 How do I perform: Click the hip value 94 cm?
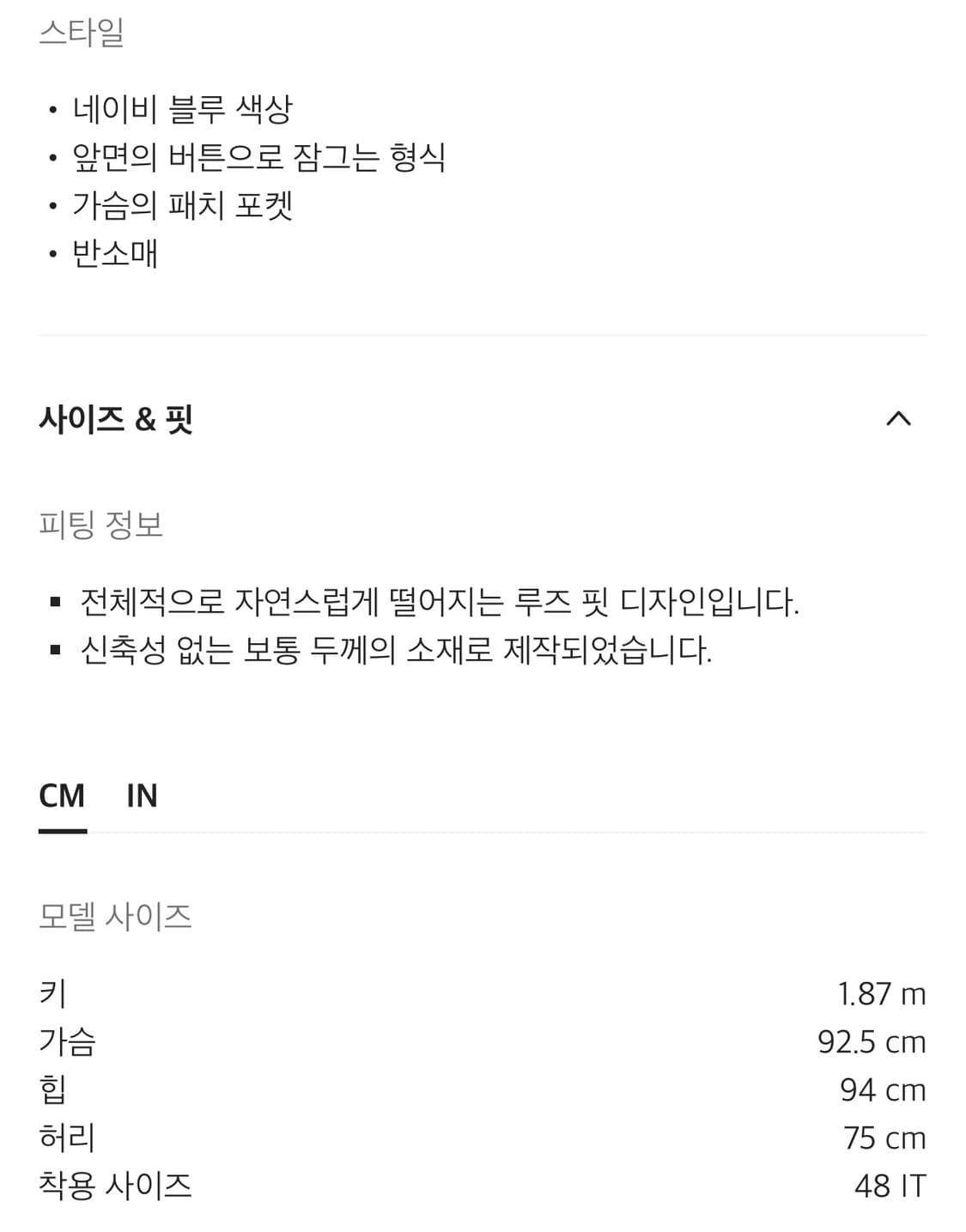pos(884,1089)
